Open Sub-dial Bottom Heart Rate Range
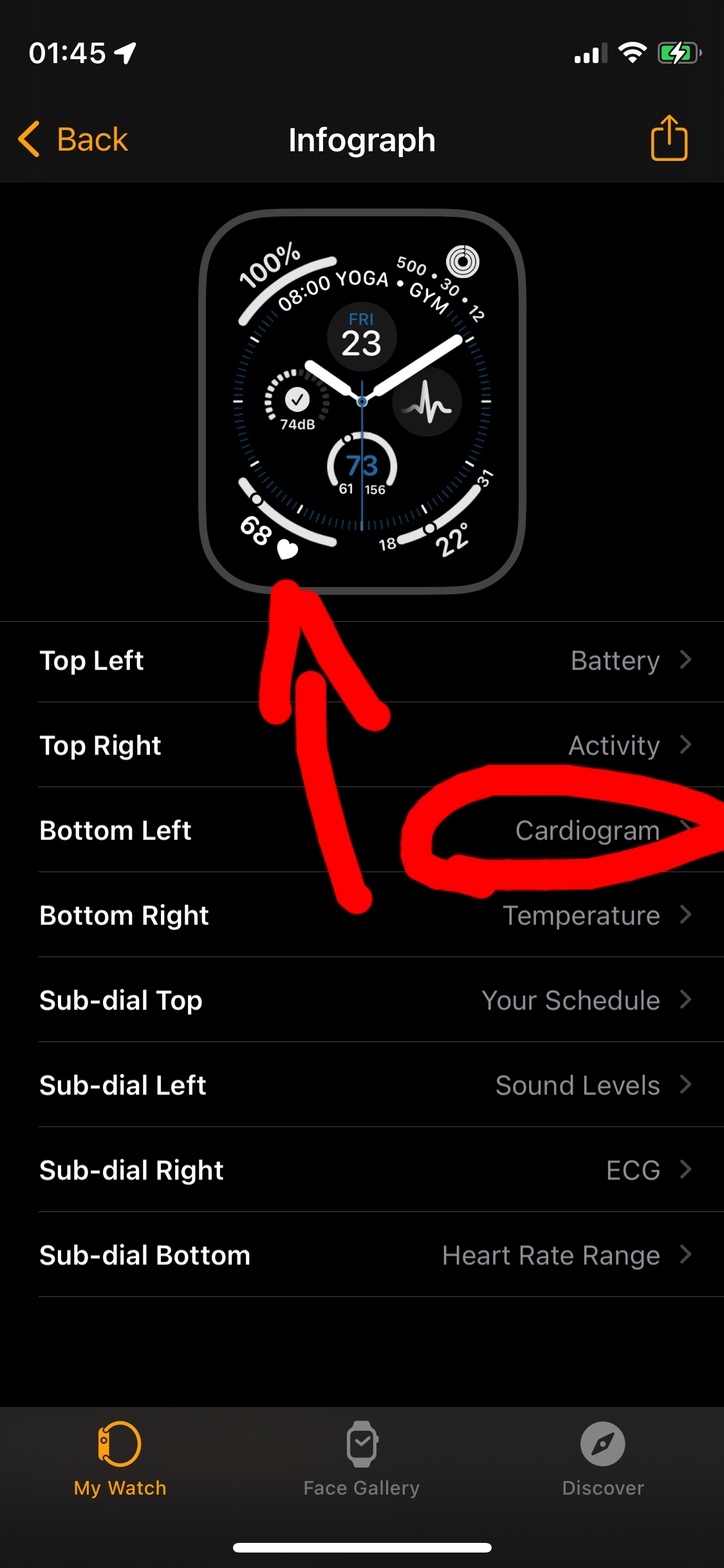The height and width of the screenshot is (1568, 724). pos(362,1255)
